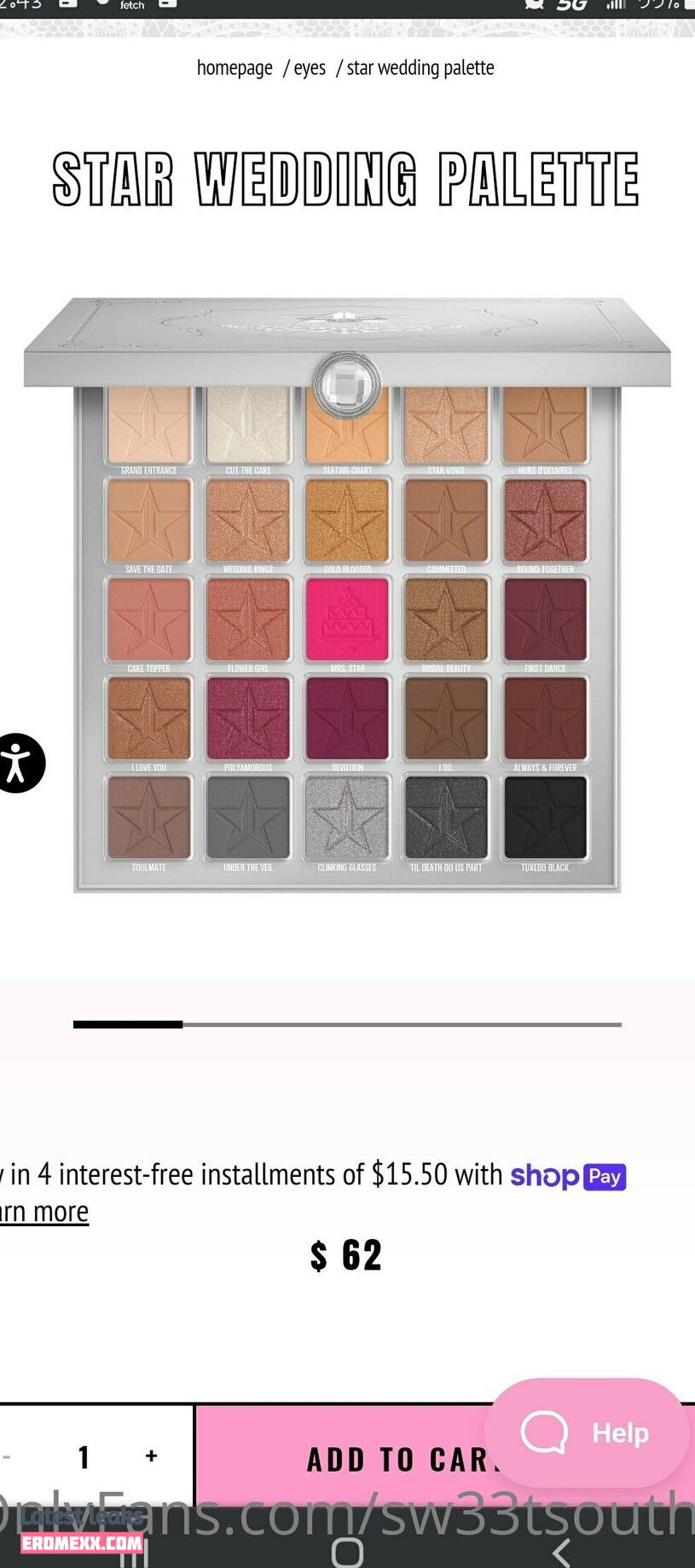Tap the system home button

[347, 1553]
